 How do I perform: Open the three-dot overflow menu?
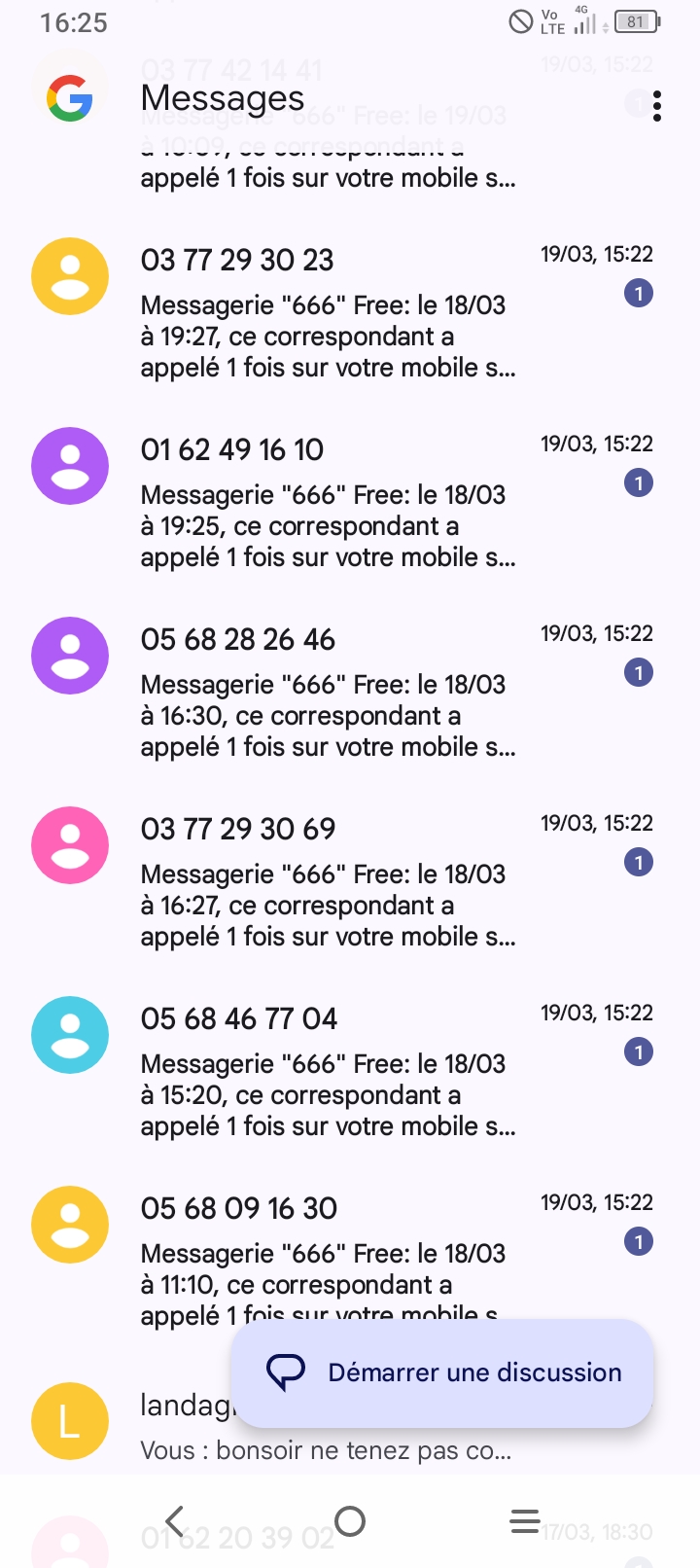point(657,105)
